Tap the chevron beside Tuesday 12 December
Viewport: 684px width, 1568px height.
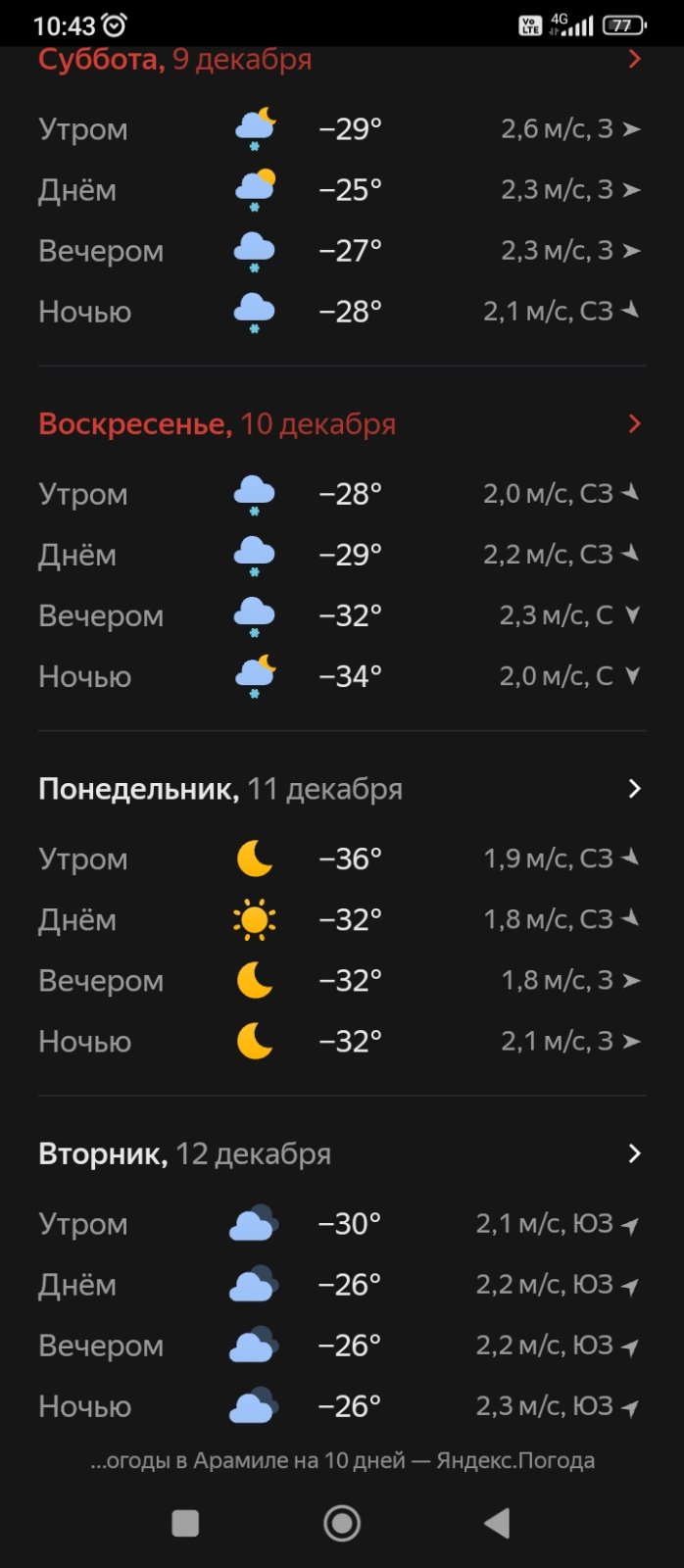(635, 1153)
